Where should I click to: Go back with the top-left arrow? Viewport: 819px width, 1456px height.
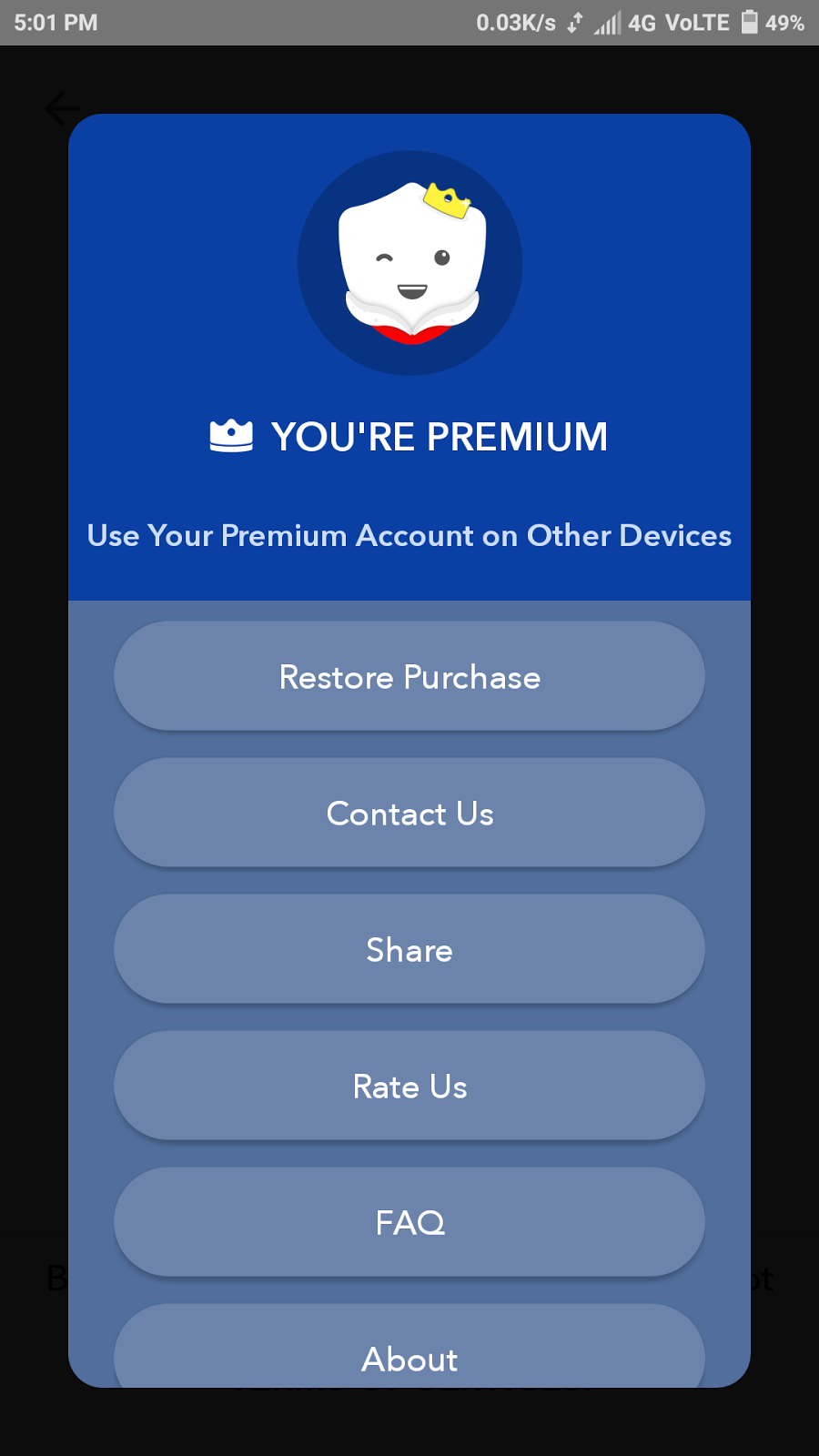tap(60, 109)
